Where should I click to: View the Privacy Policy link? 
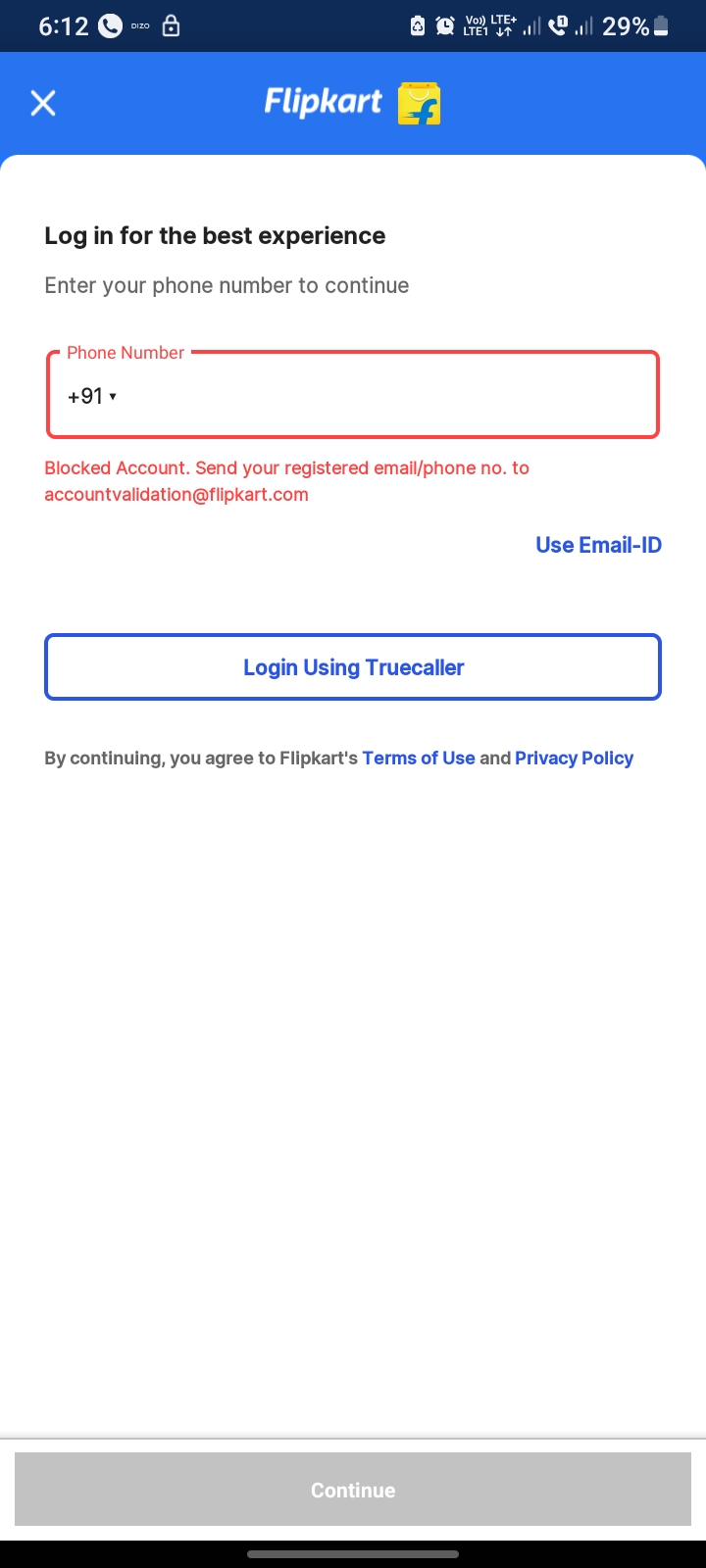[x=574, y=758]
